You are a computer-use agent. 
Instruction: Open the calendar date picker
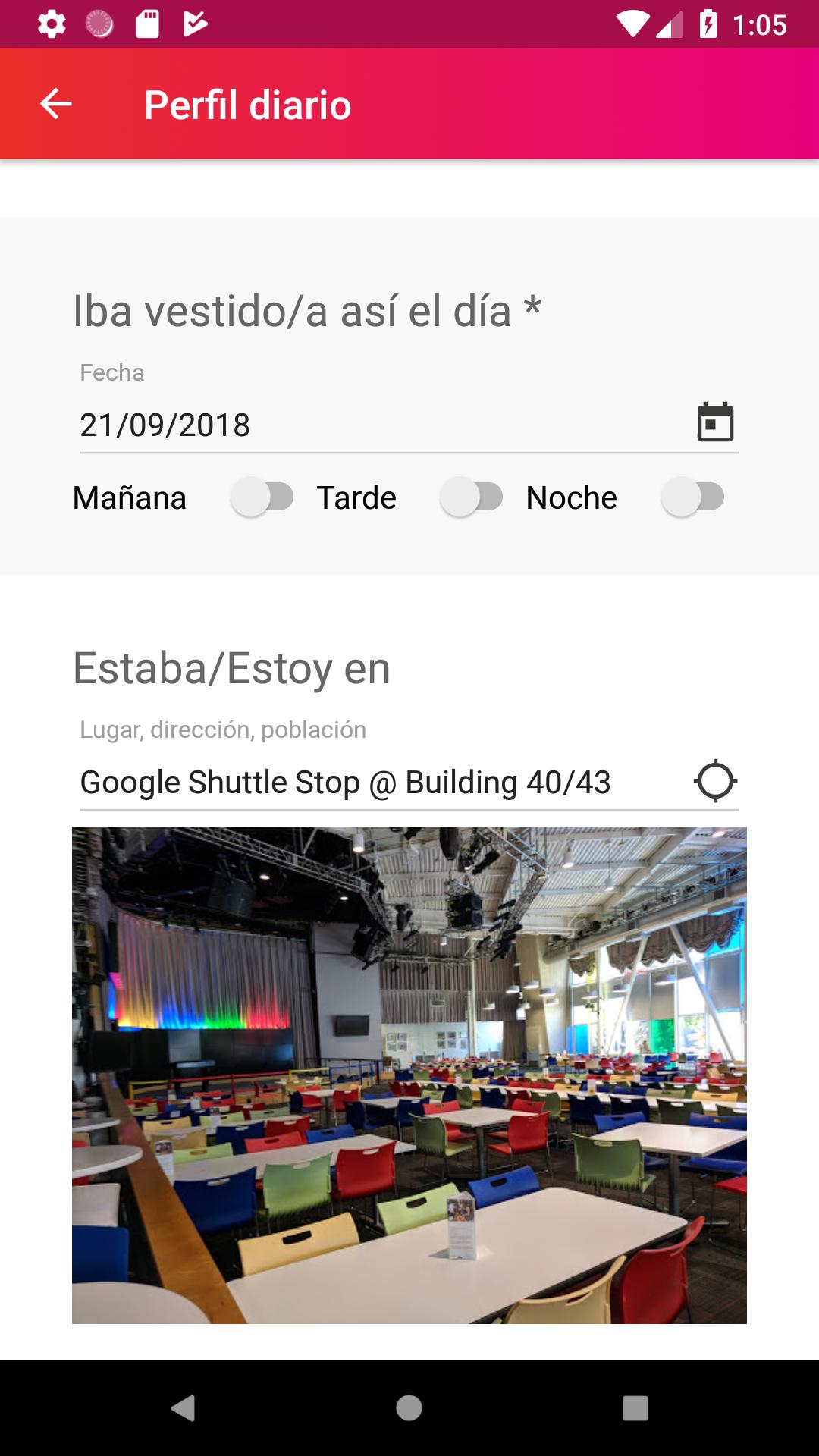(x=715, y=422)
